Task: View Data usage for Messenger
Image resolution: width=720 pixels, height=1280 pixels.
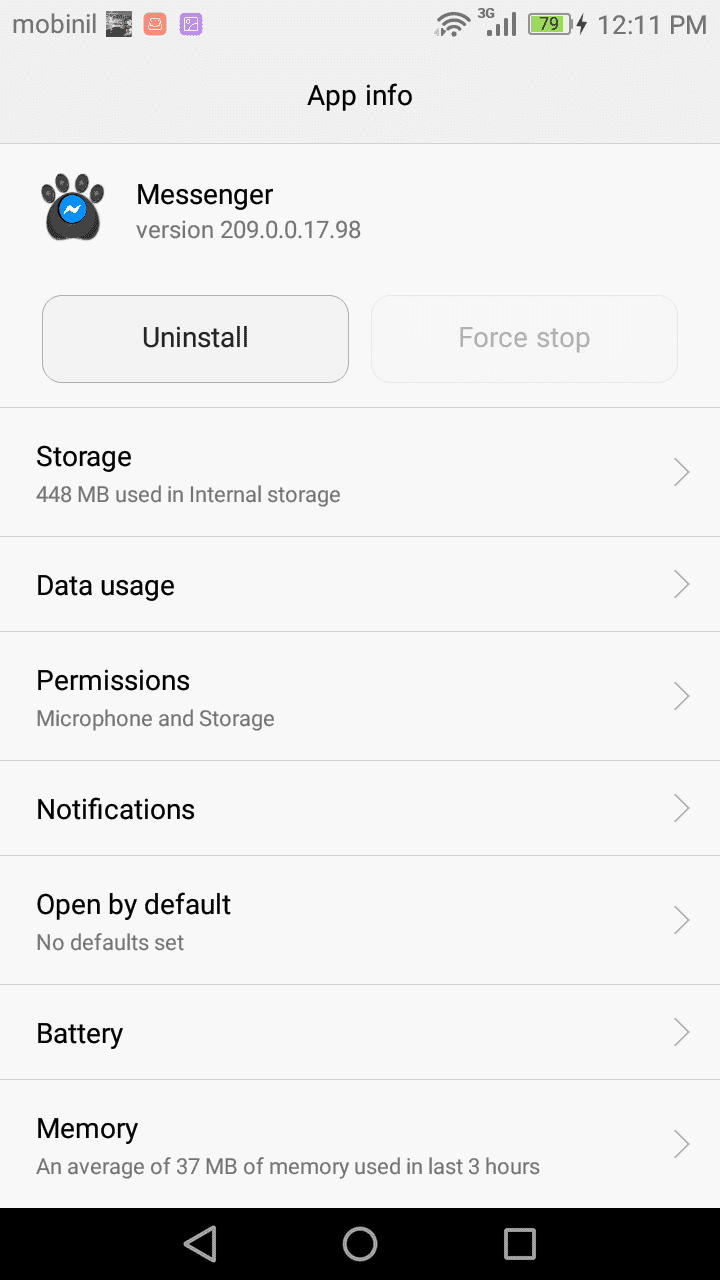Action: (x=360, y=585)
